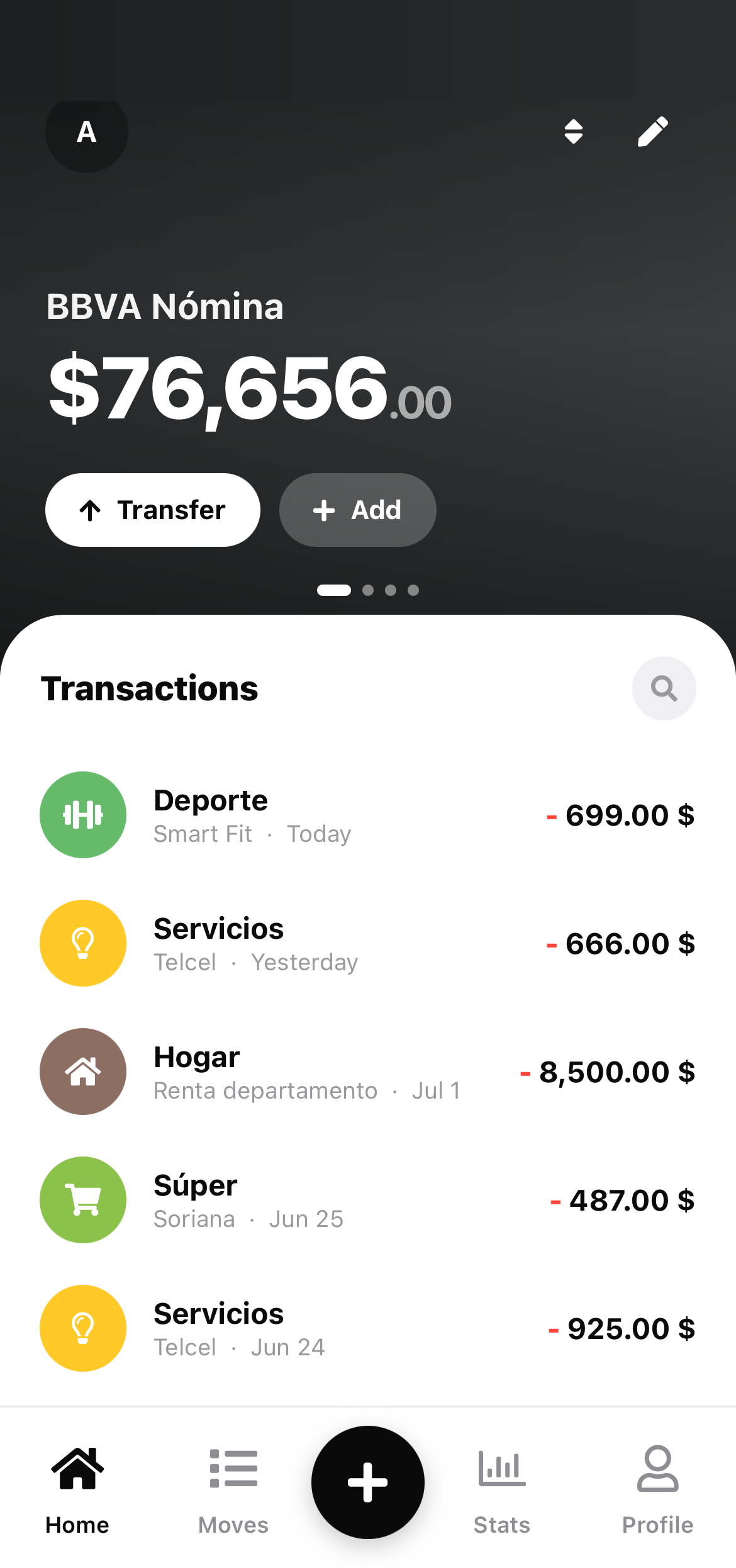Open the account avatar labeled A
This screenshot has height=1568, width=736.
87,132
